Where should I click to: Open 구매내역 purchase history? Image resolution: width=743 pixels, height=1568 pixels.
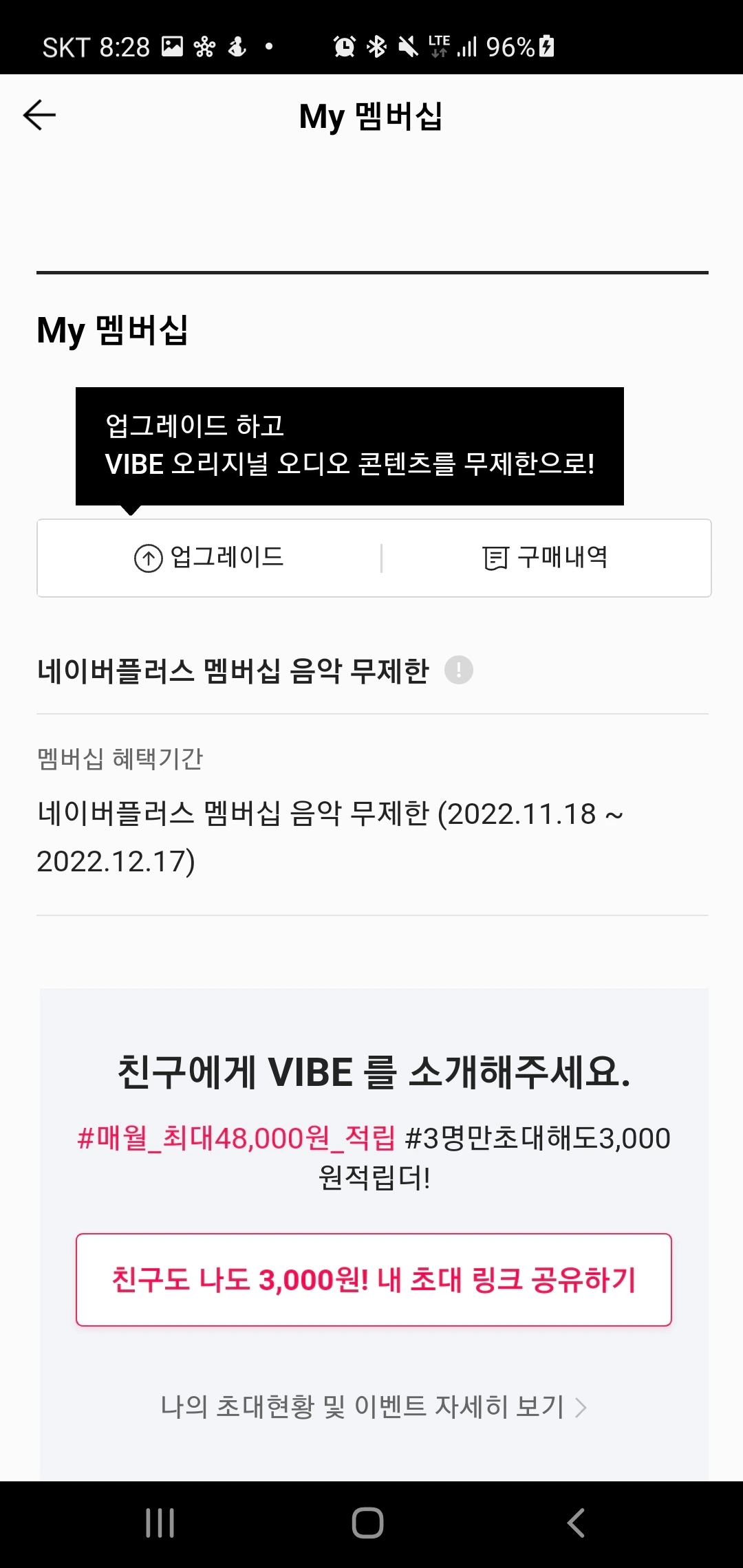546,558
